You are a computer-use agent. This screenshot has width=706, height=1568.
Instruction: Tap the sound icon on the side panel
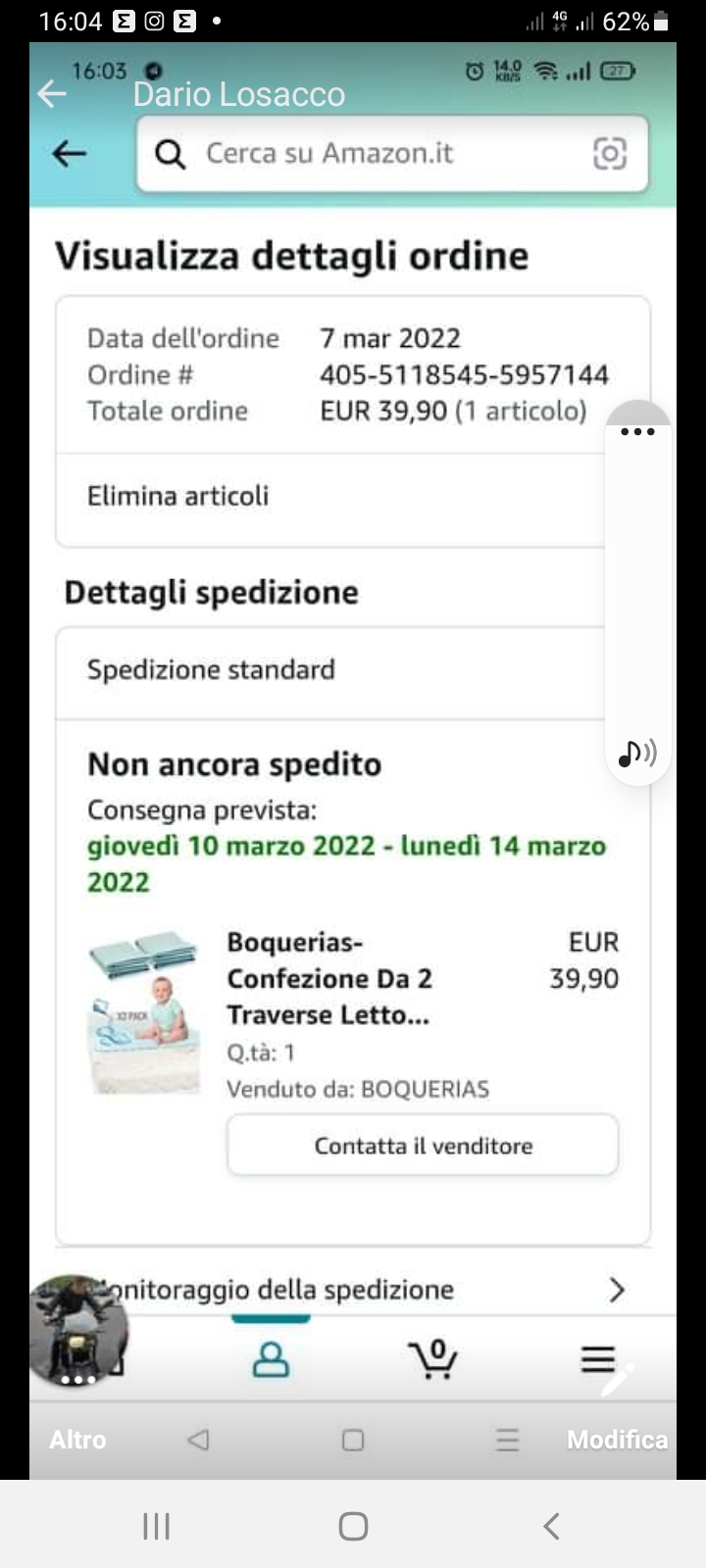637,753
